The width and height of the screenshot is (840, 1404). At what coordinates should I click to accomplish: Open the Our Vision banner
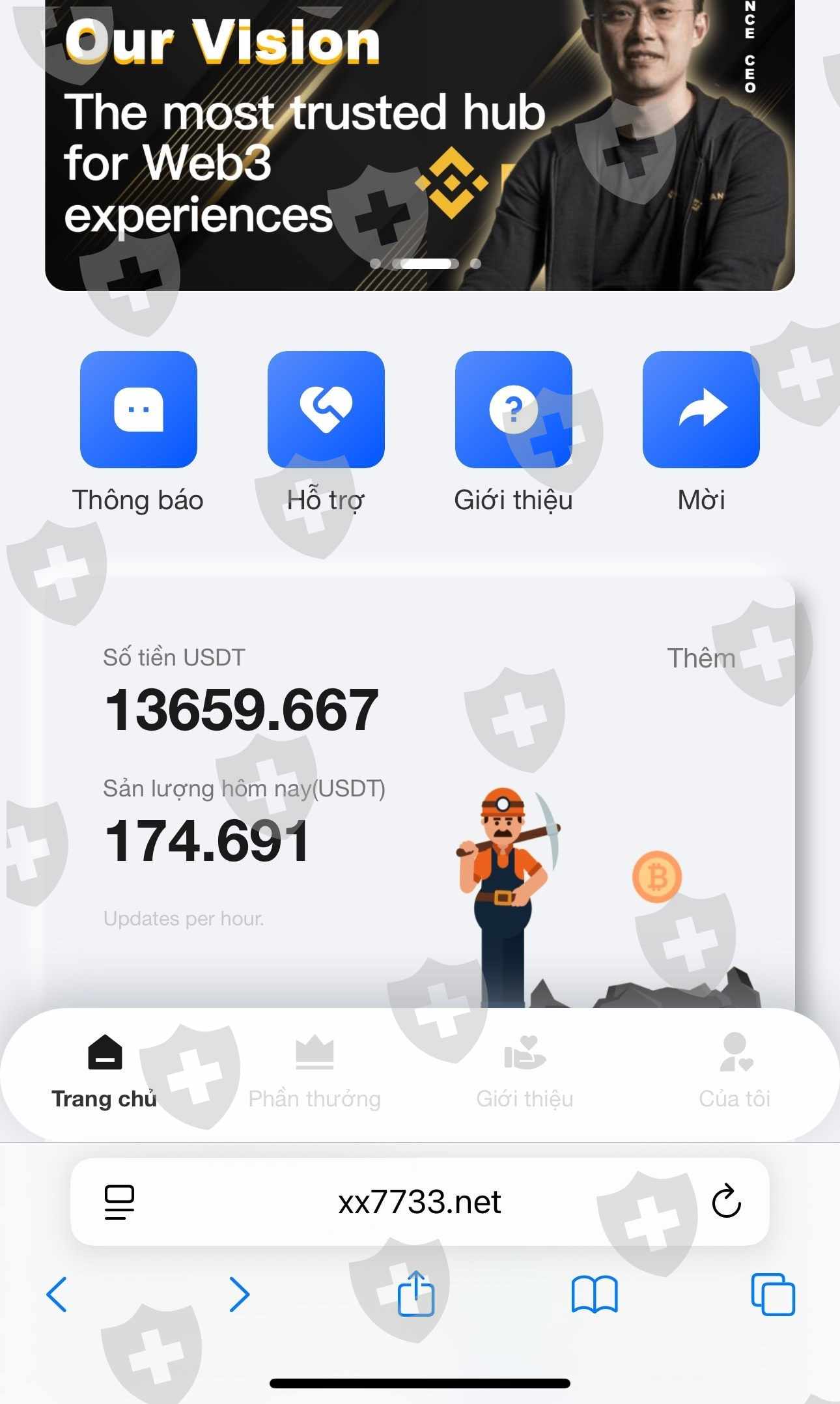click(x=420, y=145)
